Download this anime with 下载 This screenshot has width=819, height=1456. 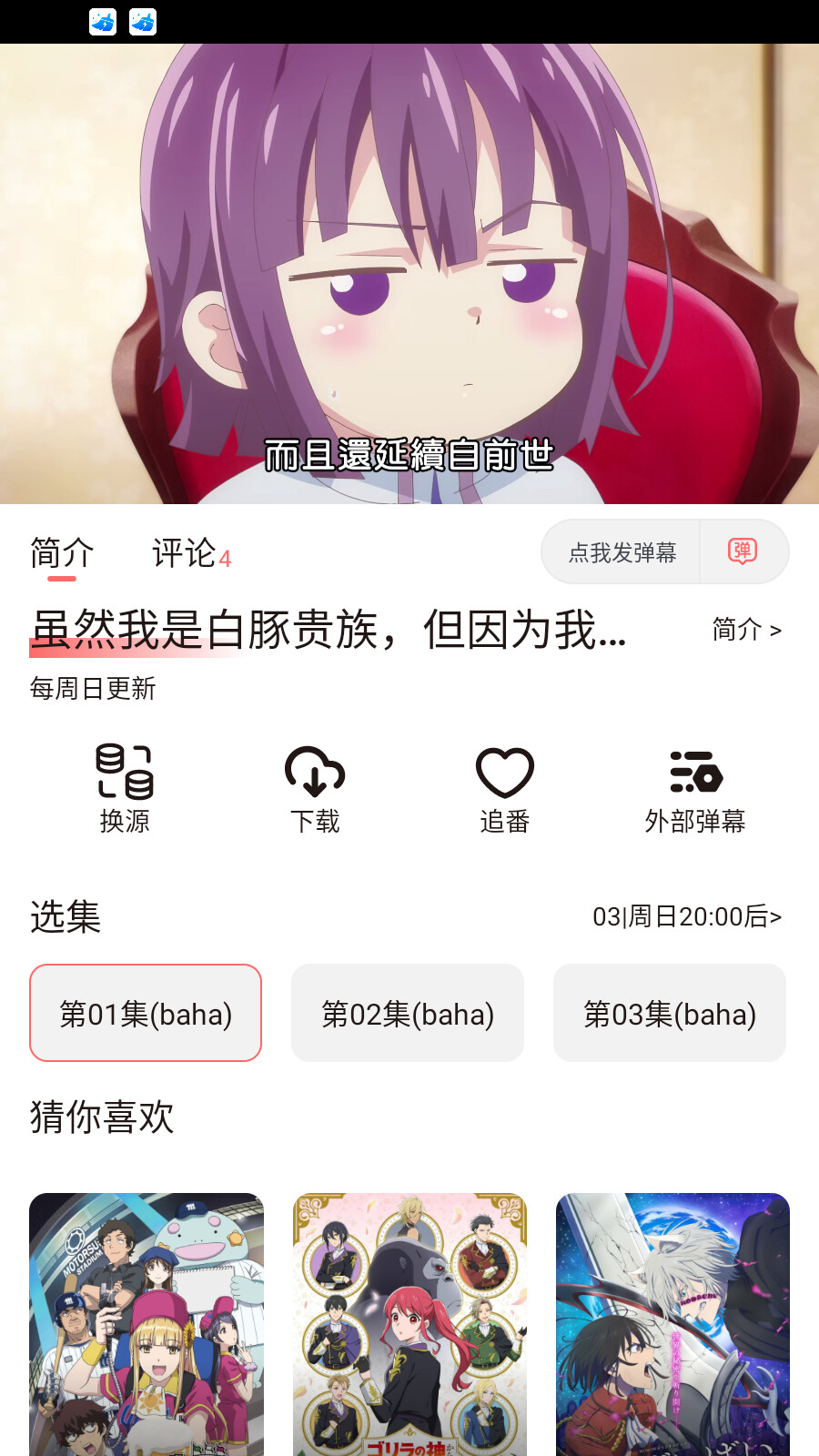click(315, 789)
